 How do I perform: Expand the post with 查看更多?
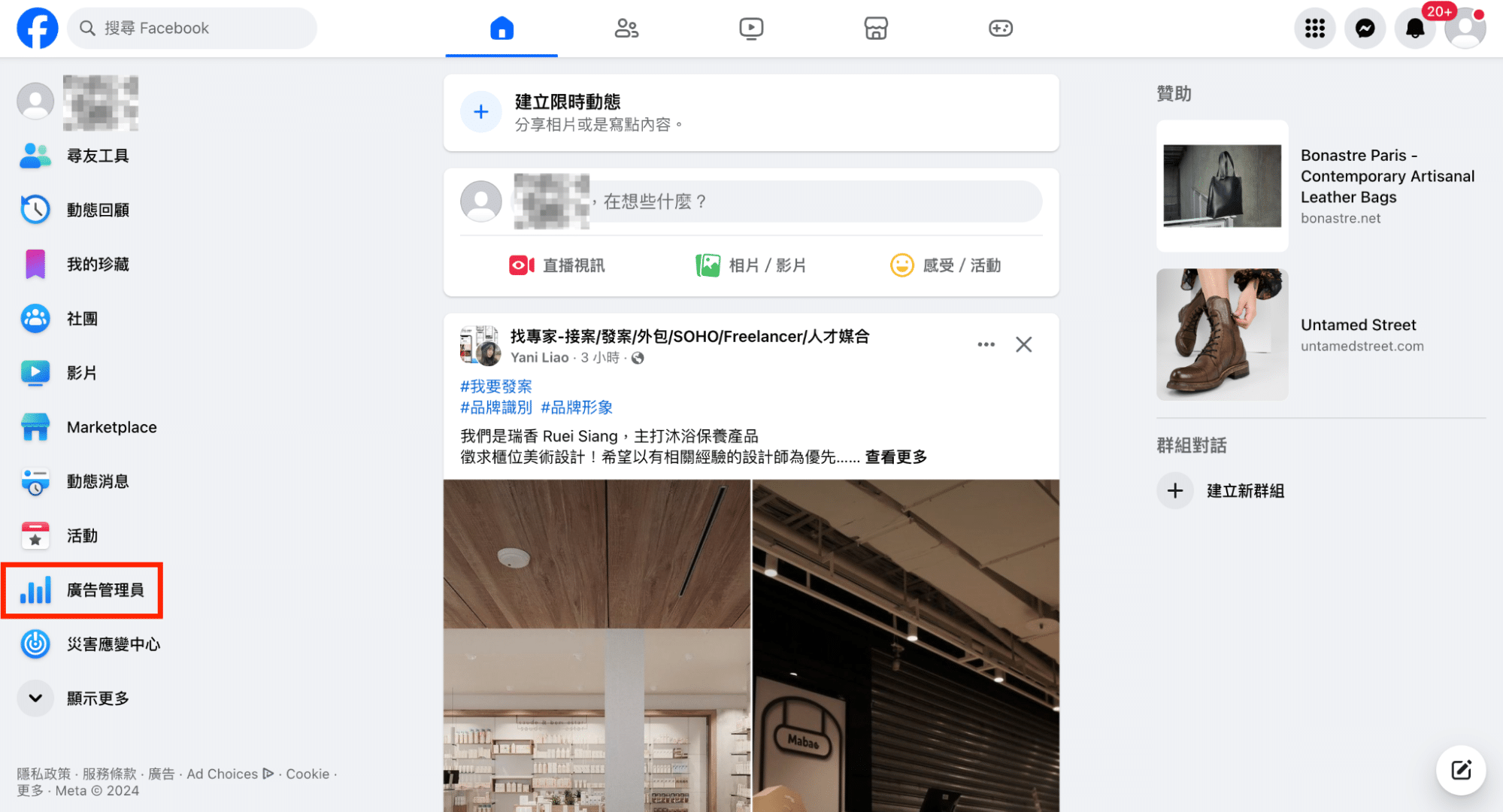coord(895,457)
